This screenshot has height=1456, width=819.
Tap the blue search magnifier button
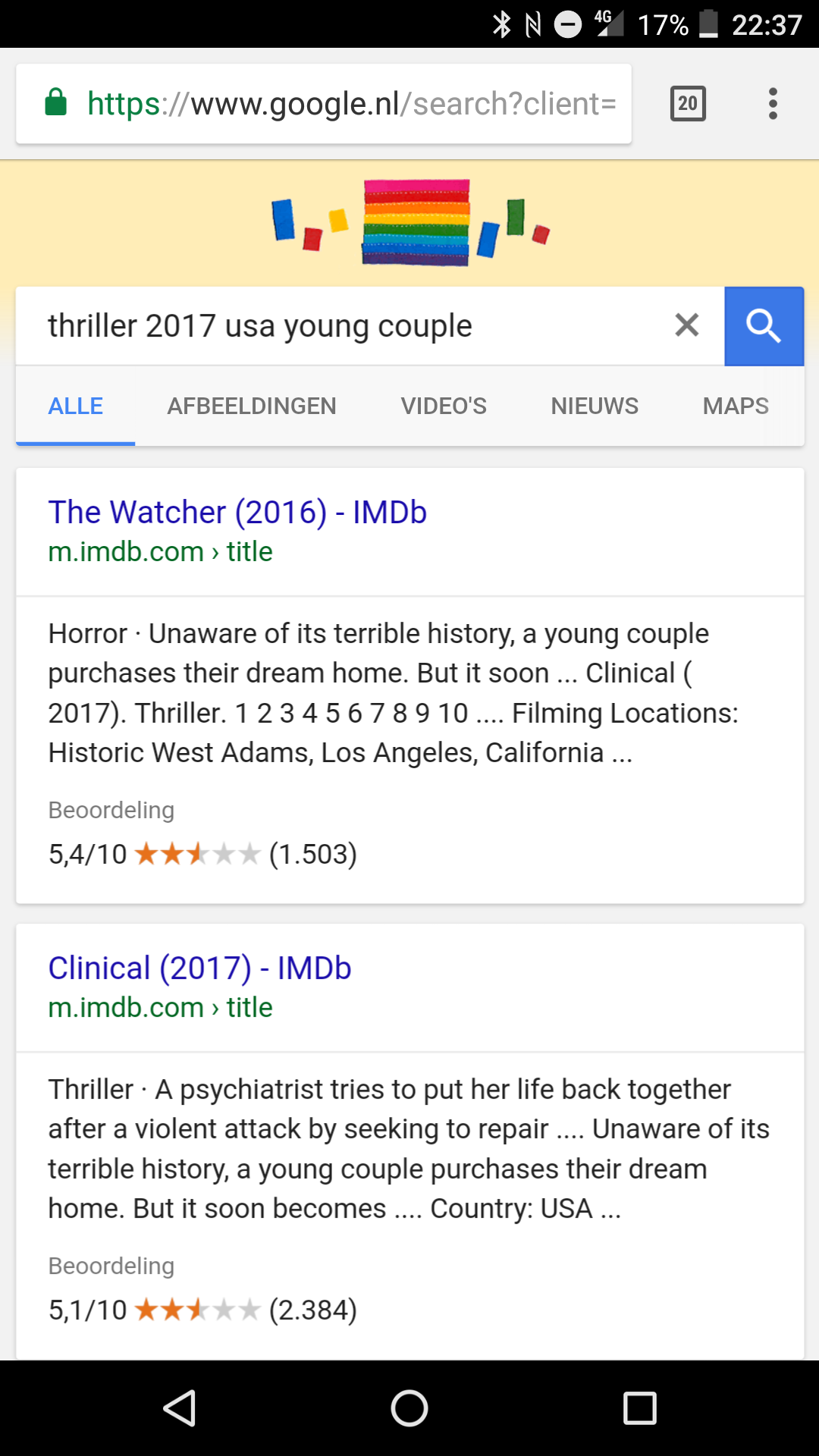[x=764, y=326]
